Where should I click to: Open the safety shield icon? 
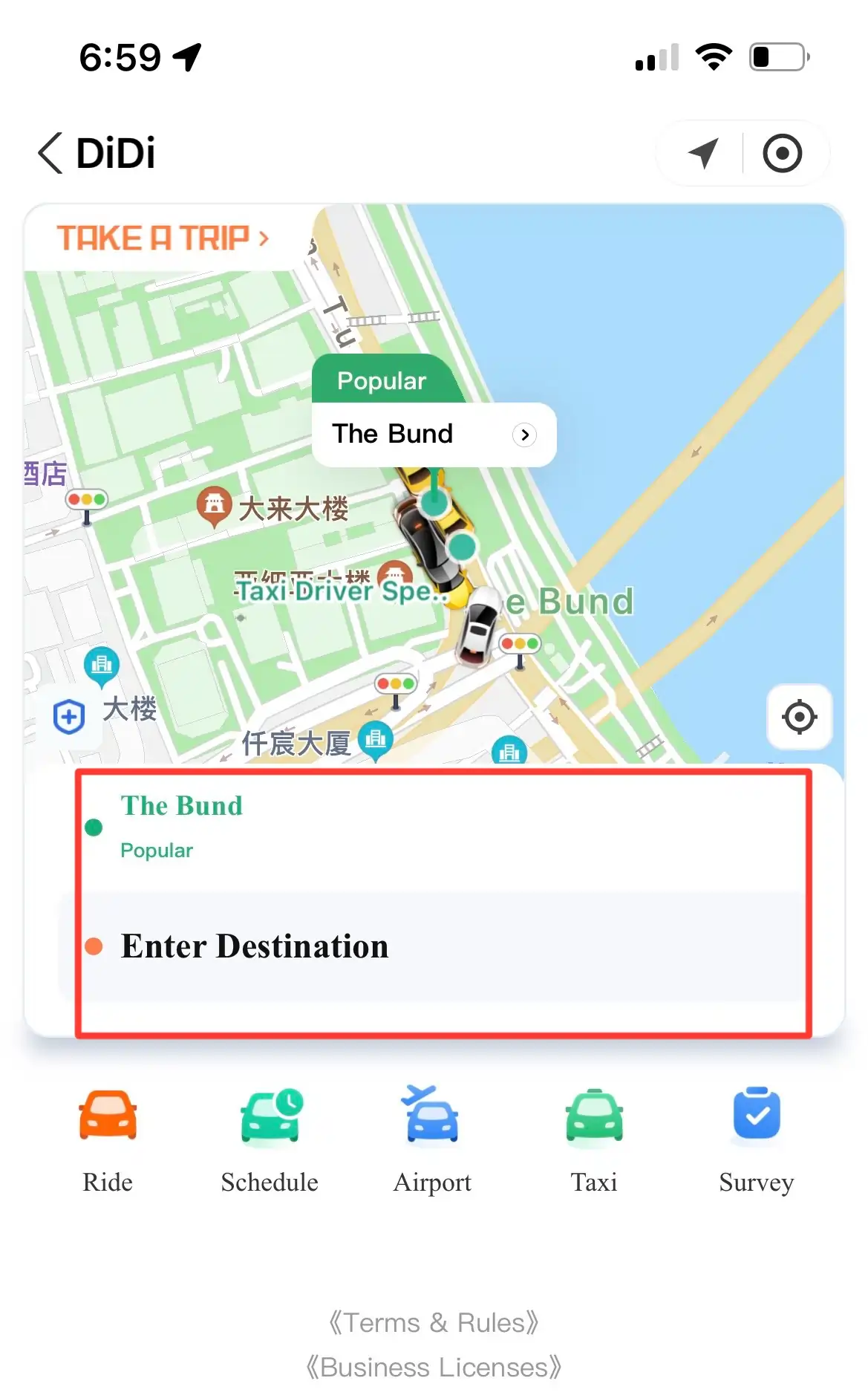69,717
